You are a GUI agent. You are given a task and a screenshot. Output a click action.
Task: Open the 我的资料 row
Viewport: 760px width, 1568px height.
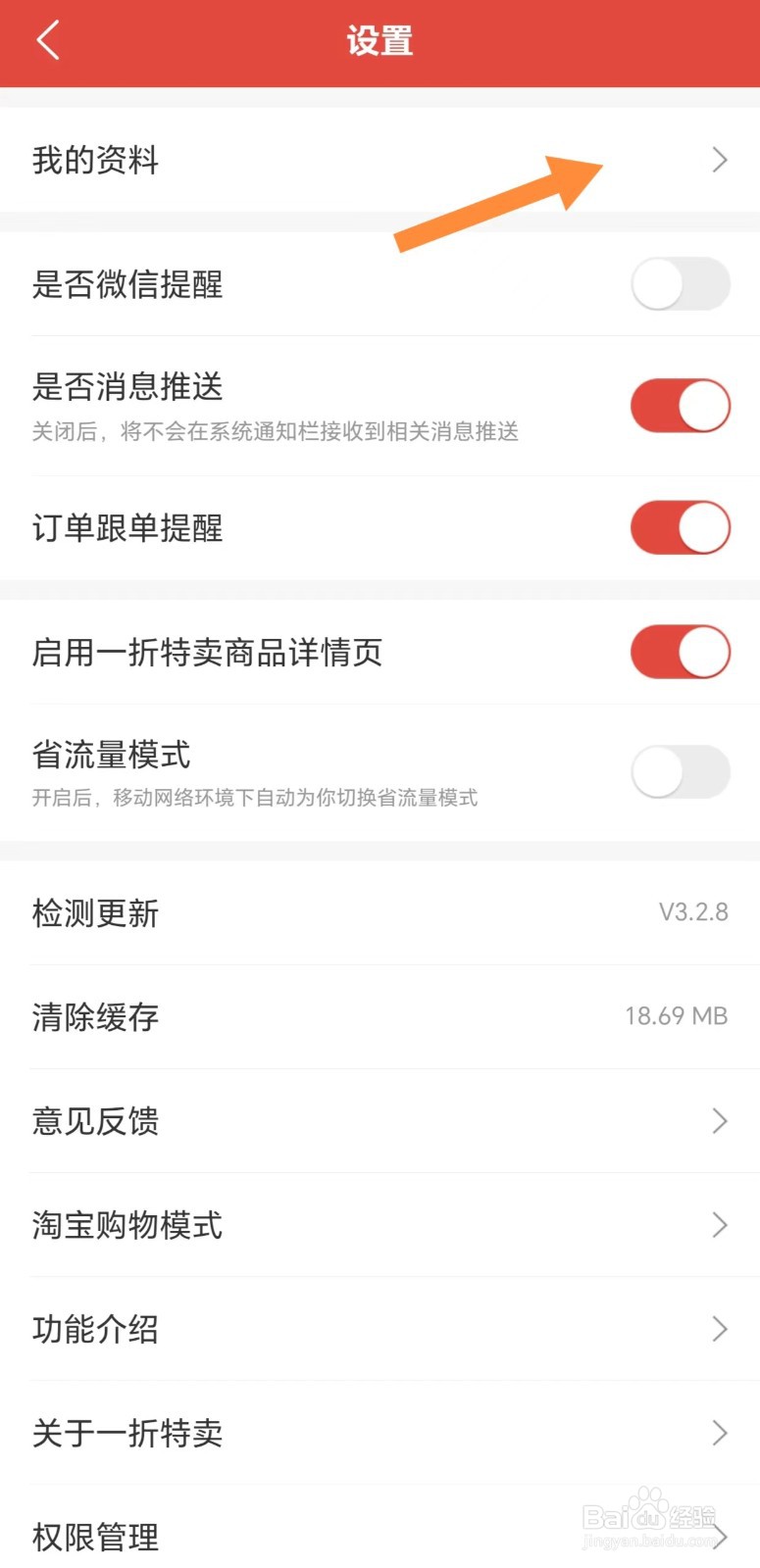click(380, 160)
